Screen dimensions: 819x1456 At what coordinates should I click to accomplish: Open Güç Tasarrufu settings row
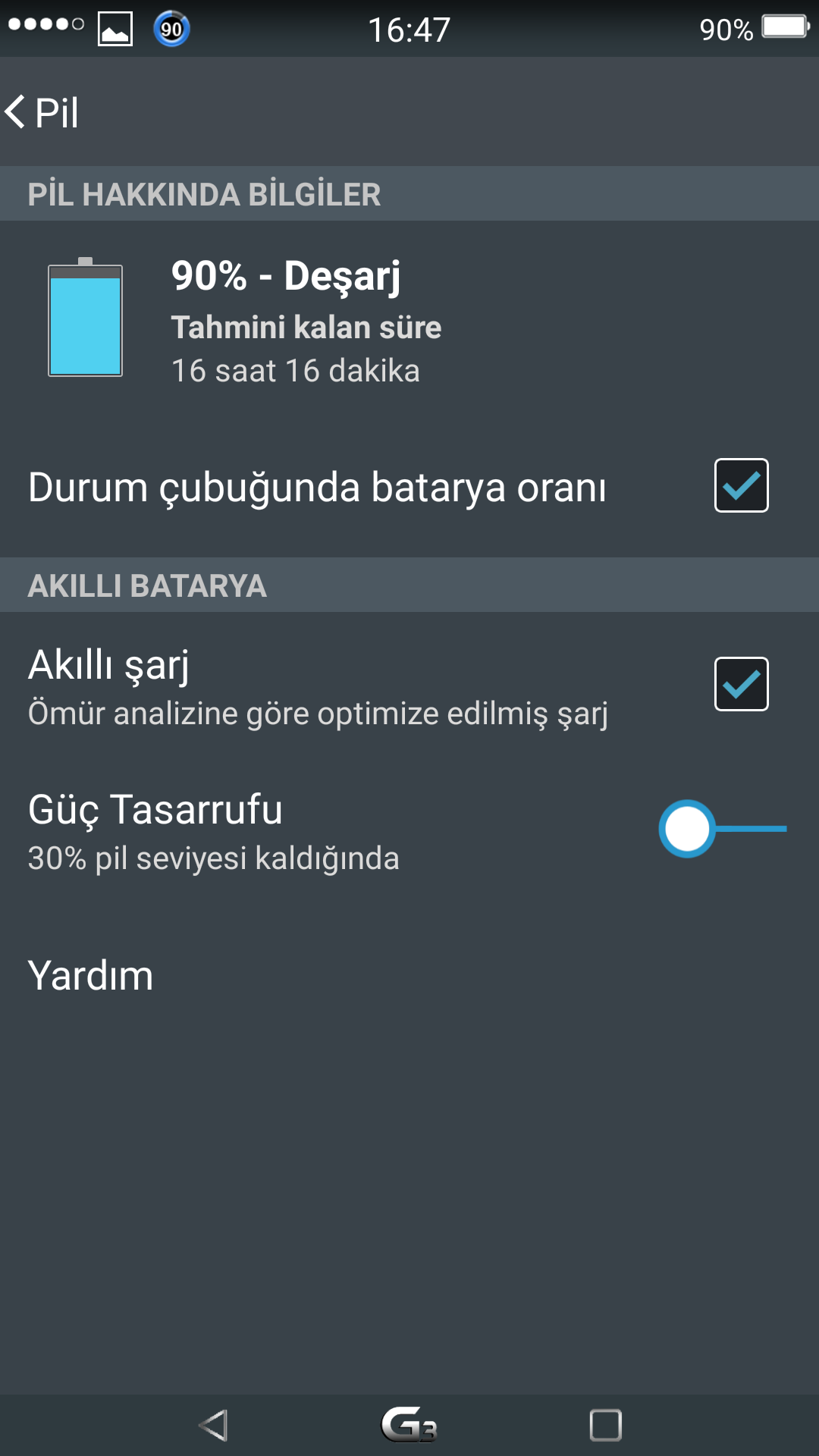(x=409, y=832)
